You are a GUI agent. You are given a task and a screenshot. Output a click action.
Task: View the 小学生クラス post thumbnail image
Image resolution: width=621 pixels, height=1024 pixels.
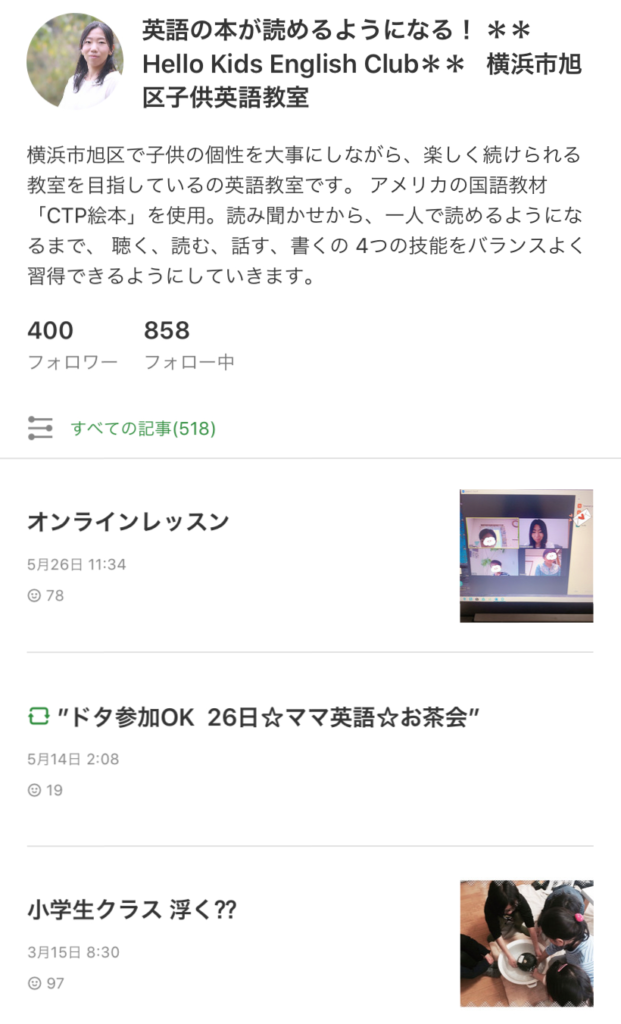point(526,942)
